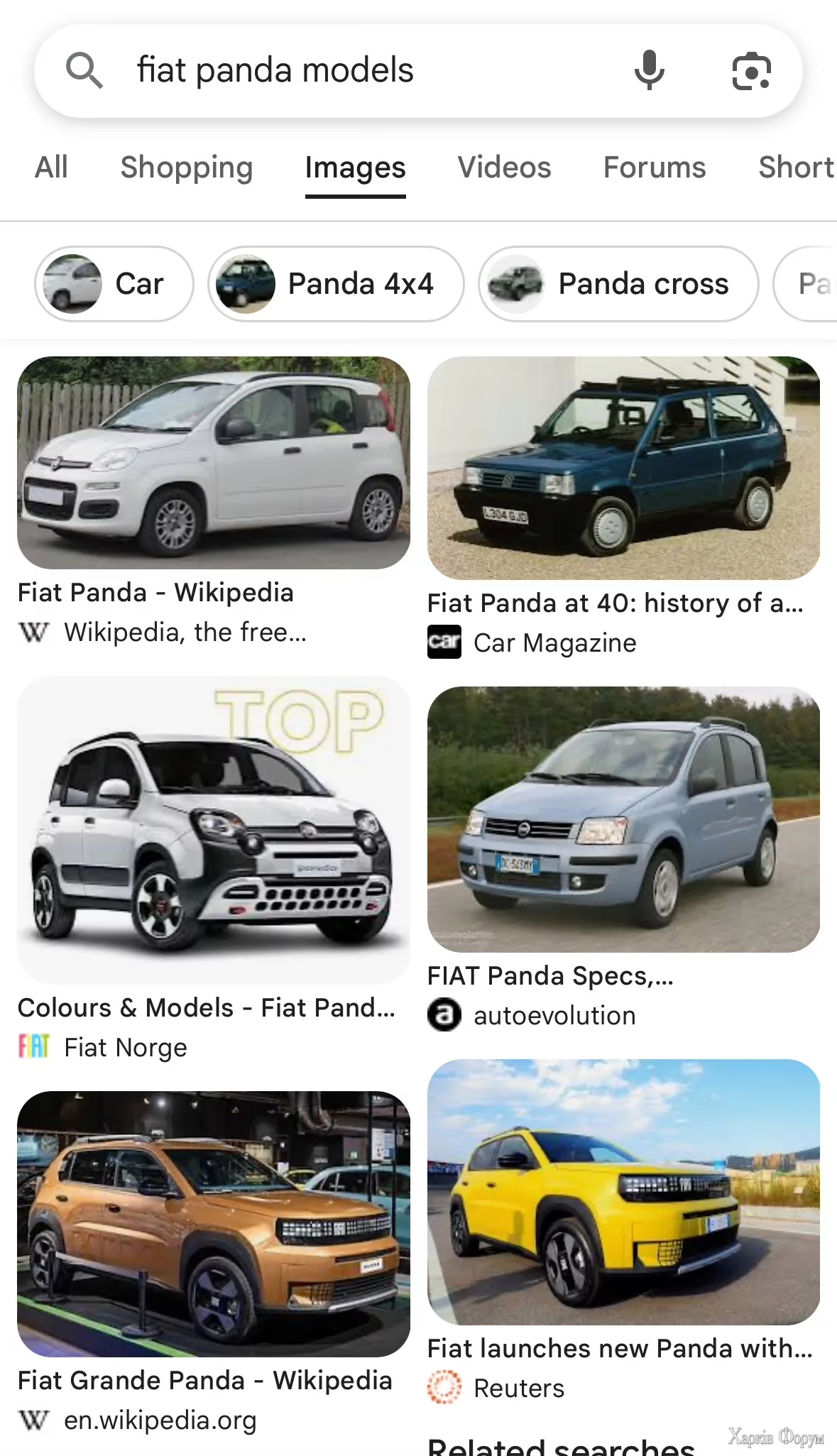Start a voice search with the microphone

click(649, 70)
